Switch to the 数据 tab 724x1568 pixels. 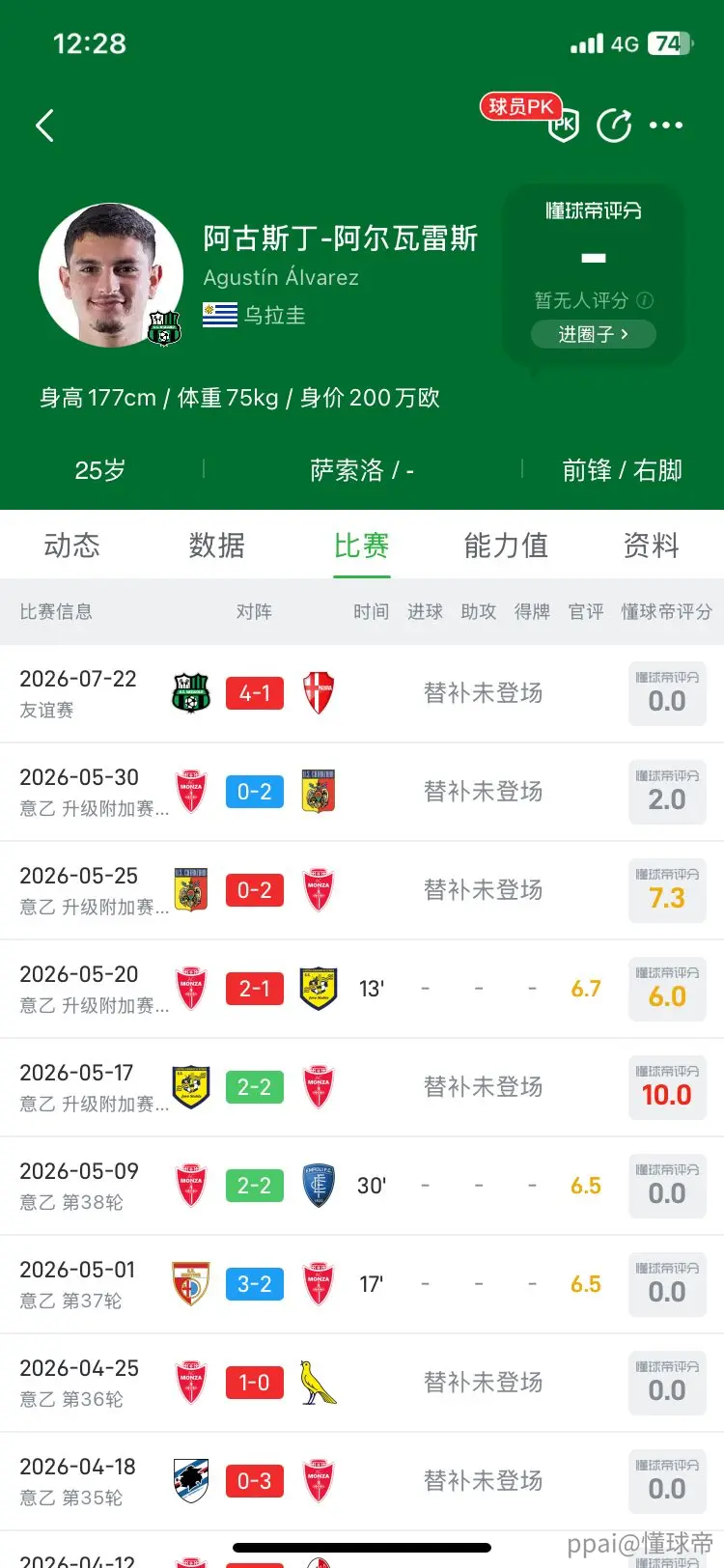(x=217, y=546)
